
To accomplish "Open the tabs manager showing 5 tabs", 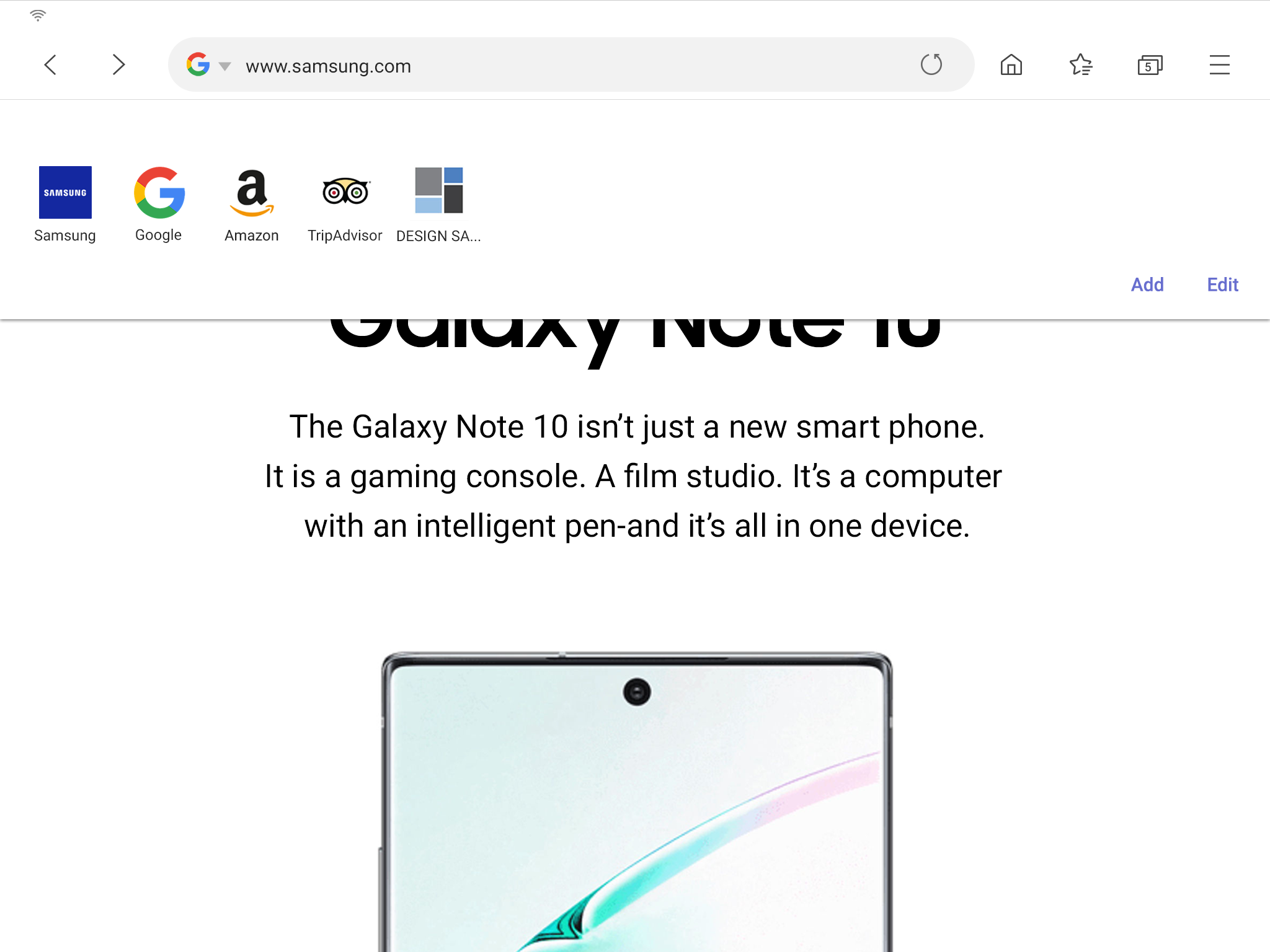I will pos(1150,64).
